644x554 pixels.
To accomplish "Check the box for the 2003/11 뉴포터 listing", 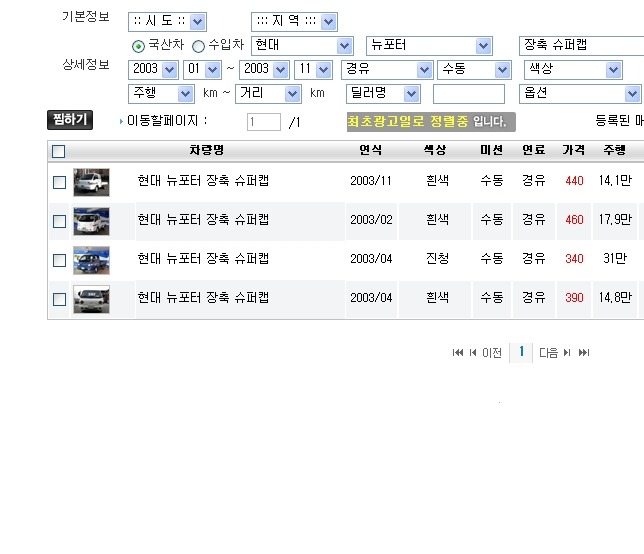I will point(59,182).
